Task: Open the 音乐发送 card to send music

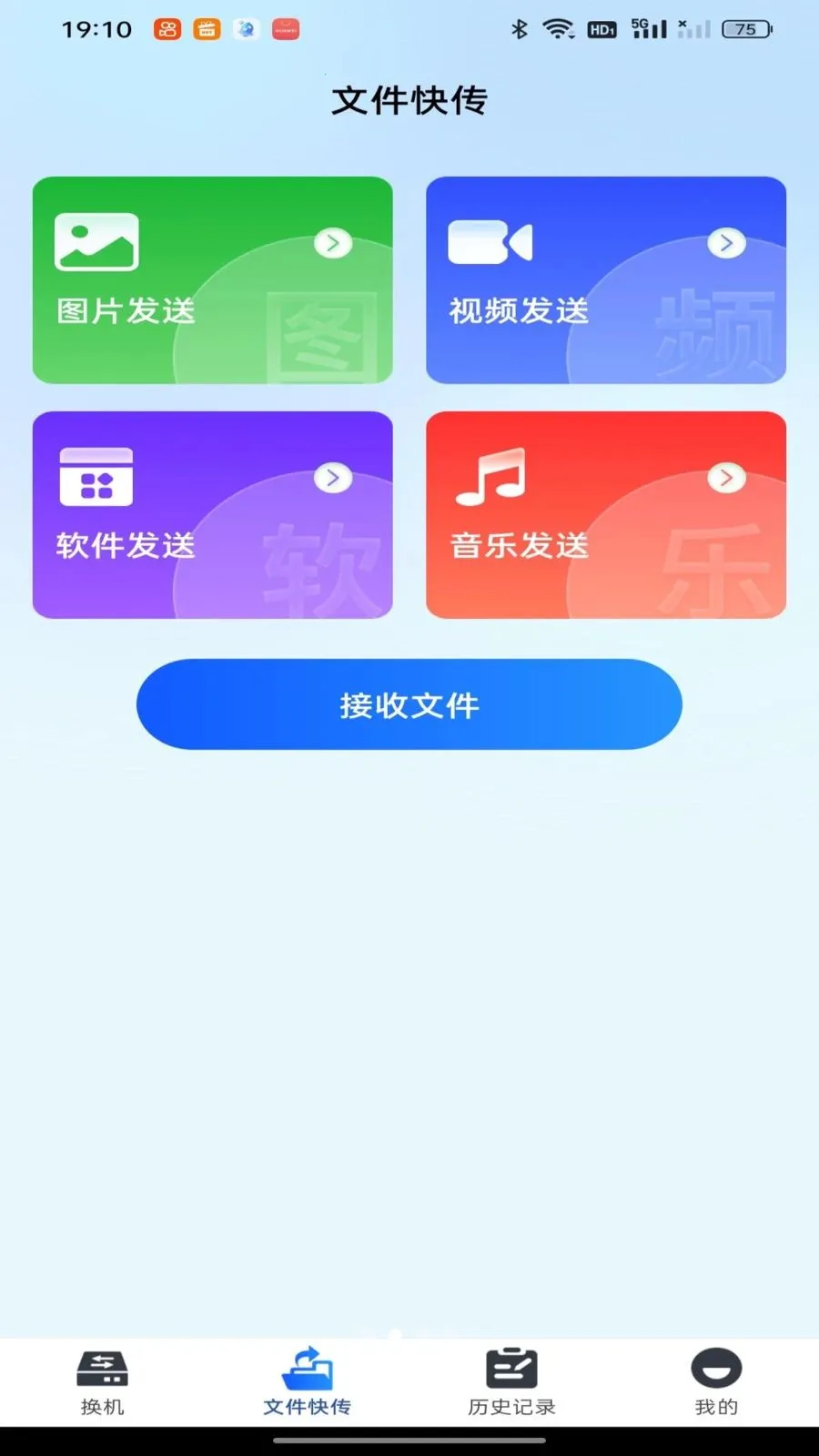Action: click(x=606, y=516)
